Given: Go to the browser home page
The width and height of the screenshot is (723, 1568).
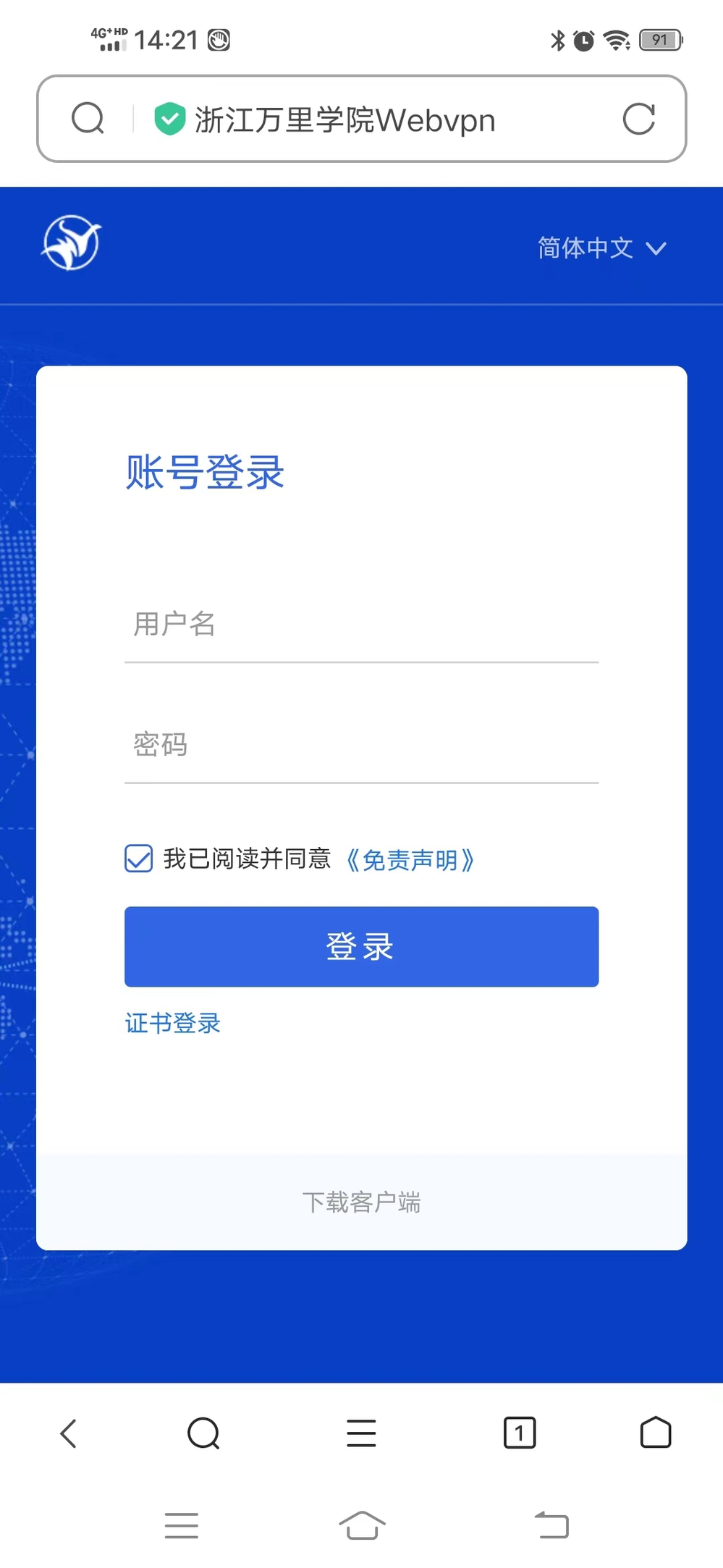Looking at the screenshot, I should pos(655,1433).
